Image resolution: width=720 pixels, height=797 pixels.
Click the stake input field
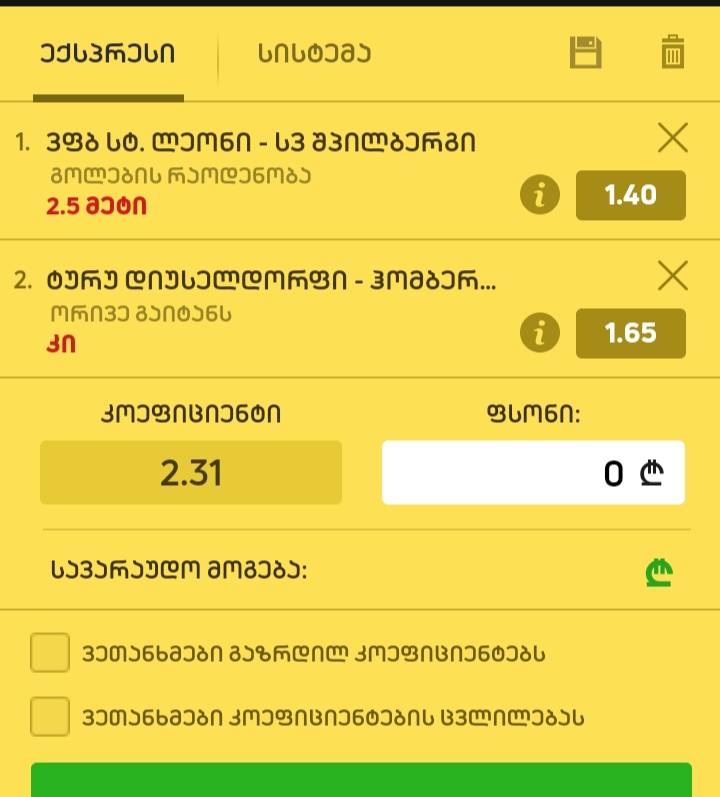pyautogui.click(x=533, y=473)
